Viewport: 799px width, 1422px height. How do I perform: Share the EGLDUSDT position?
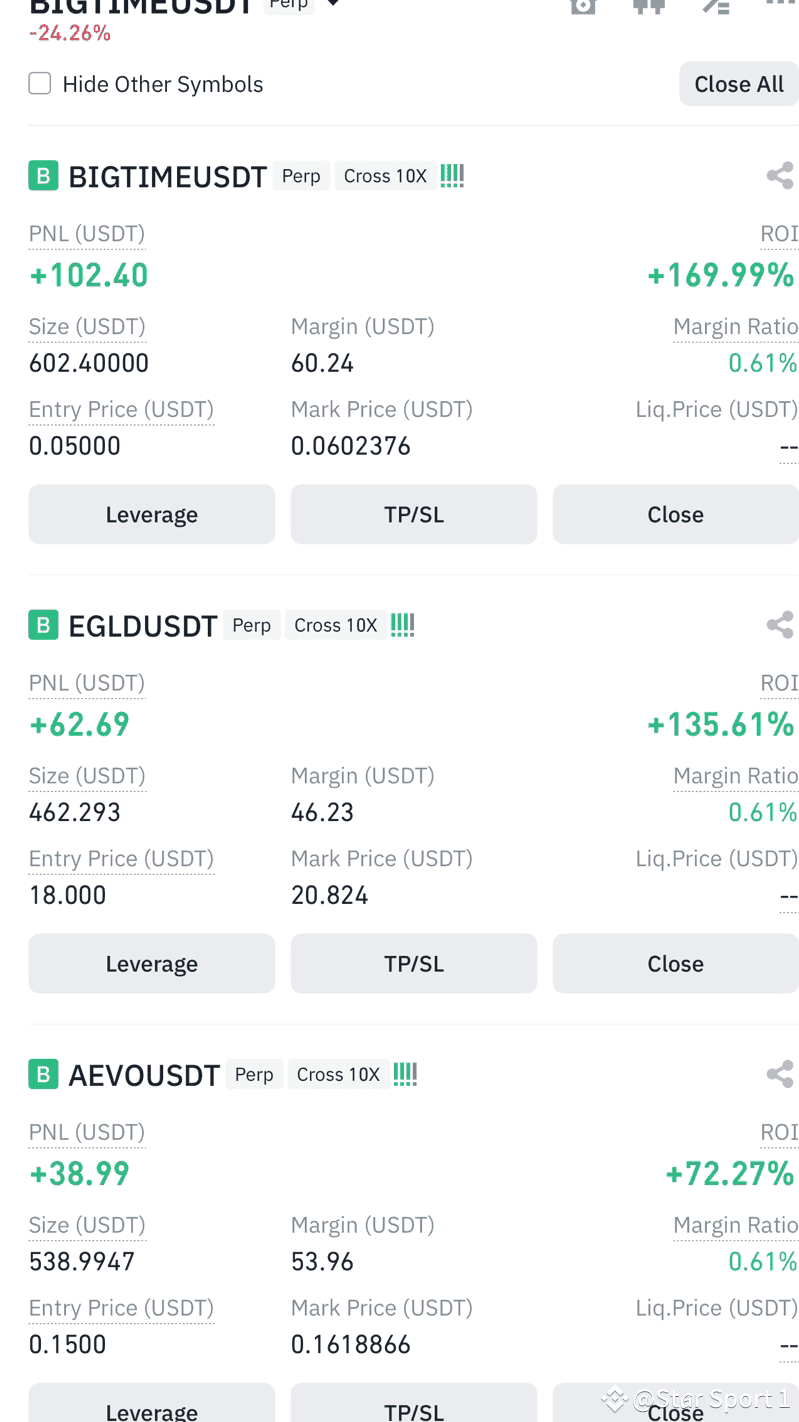point(779,625)
